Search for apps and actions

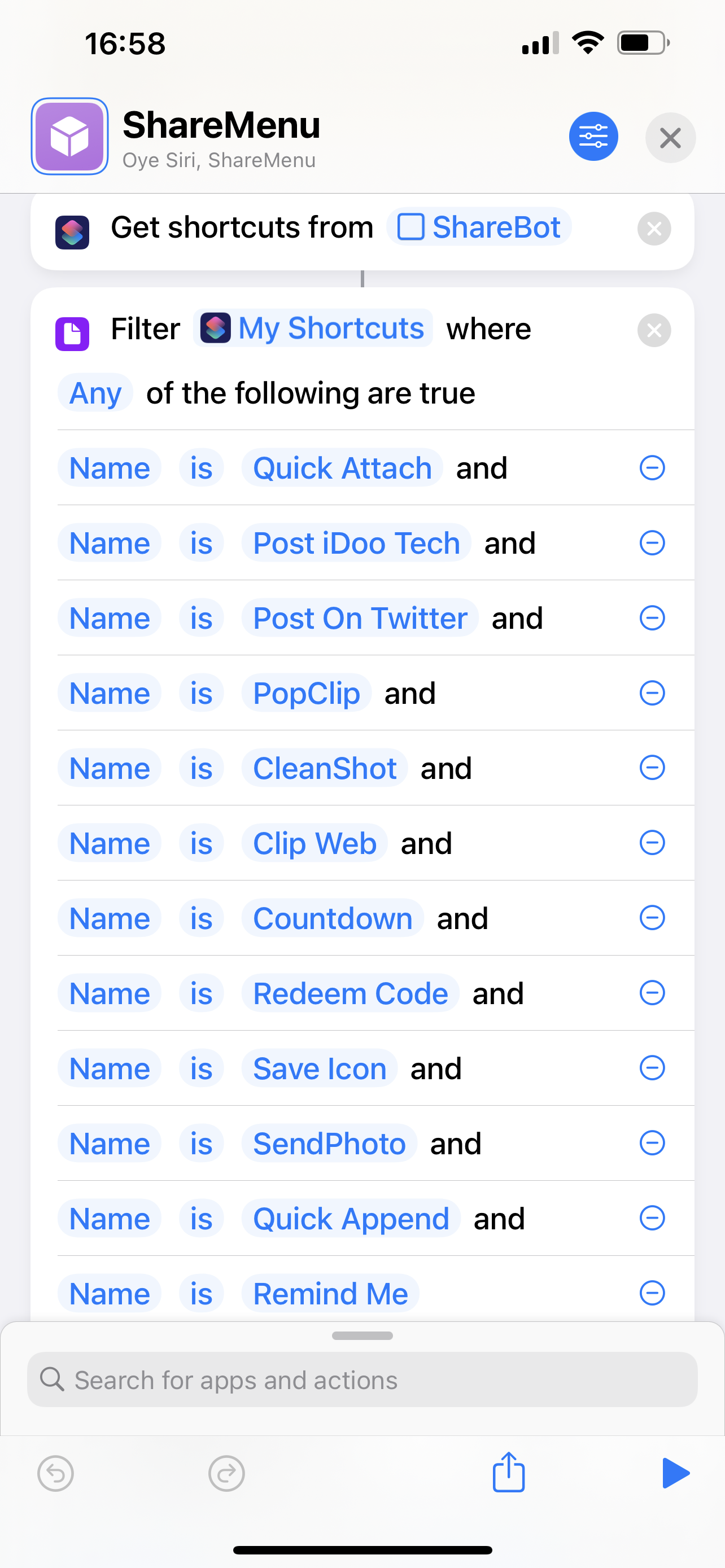point(362,1380)
